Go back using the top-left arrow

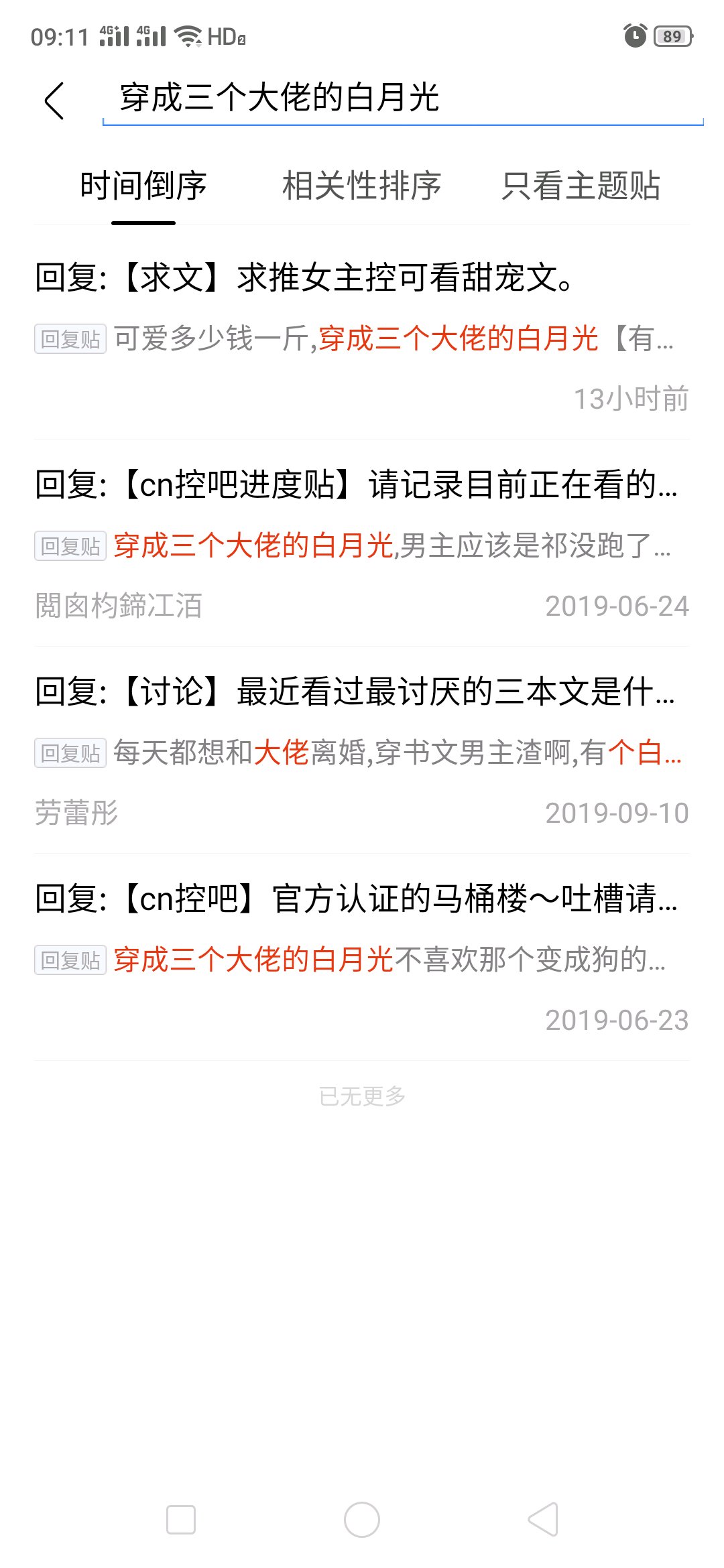click(x=54, y=101)
